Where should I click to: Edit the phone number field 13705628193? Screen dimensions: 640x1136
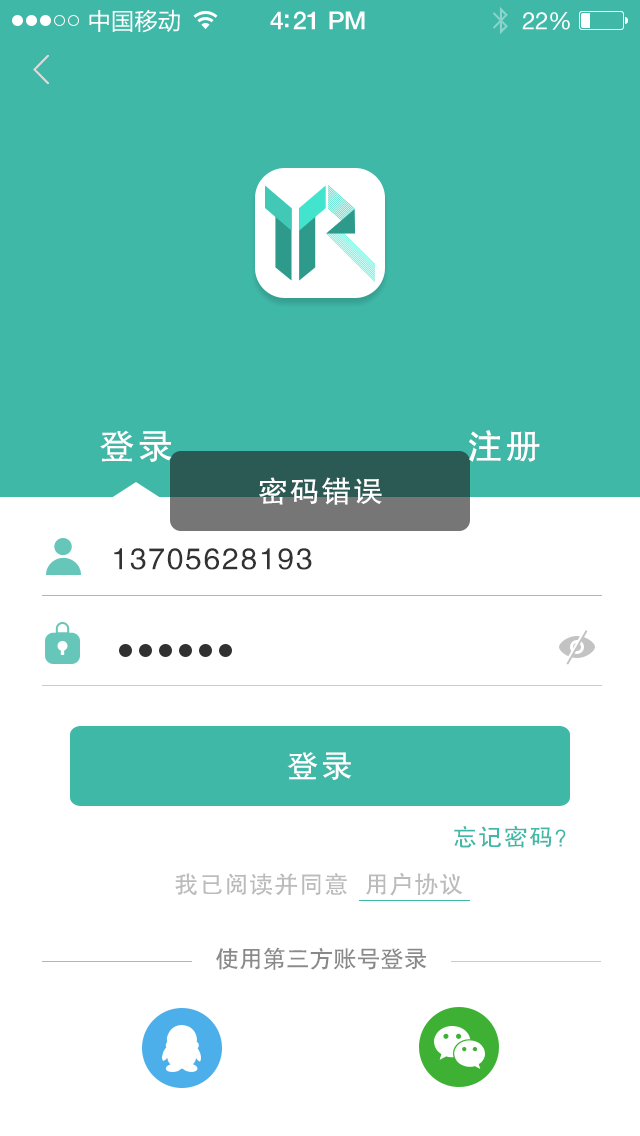pos(322,559)
